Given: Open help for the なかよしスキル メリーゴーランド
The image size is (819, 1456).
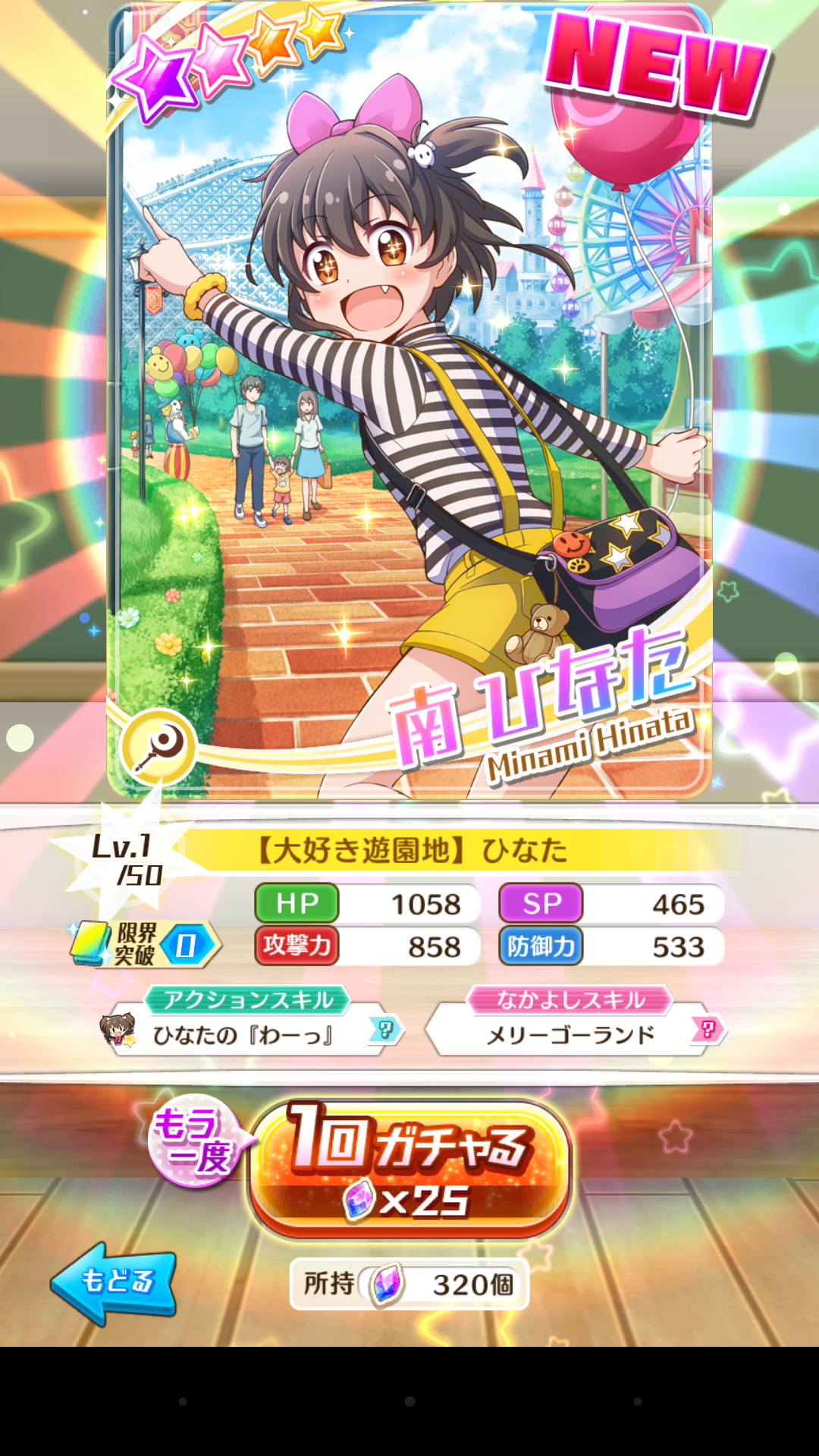Looking at the screenshot, I should [x=708, y=1030].
